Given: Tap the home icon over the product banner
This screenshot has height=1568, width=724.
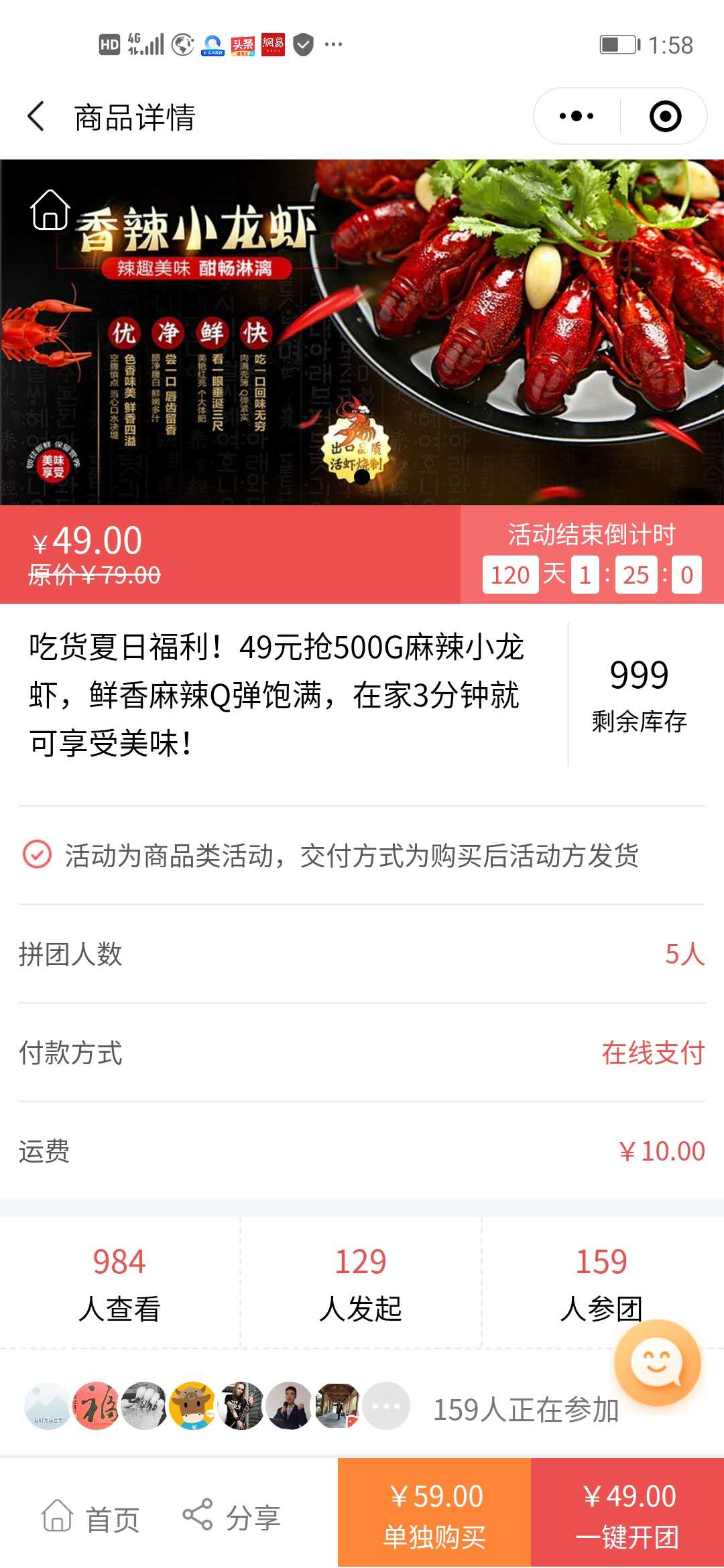Looking at the screenshot, I should [50, 210].
